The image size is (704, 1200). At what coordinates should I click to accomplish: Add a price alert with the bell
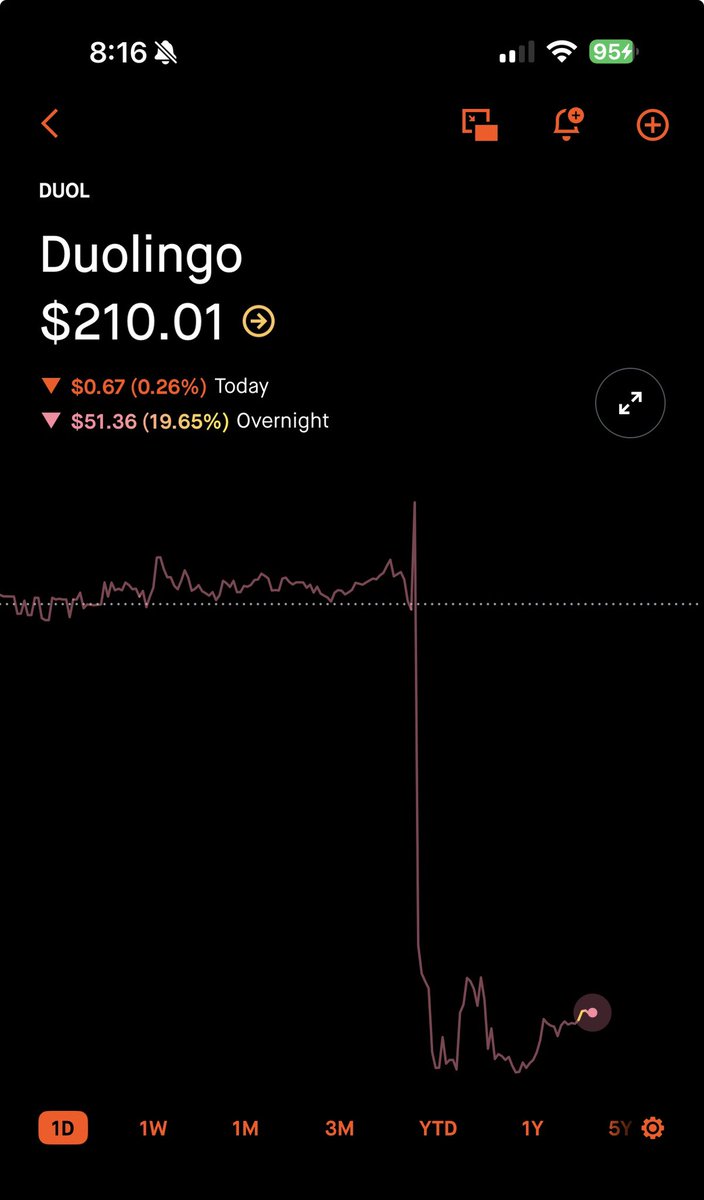point(567,124)
